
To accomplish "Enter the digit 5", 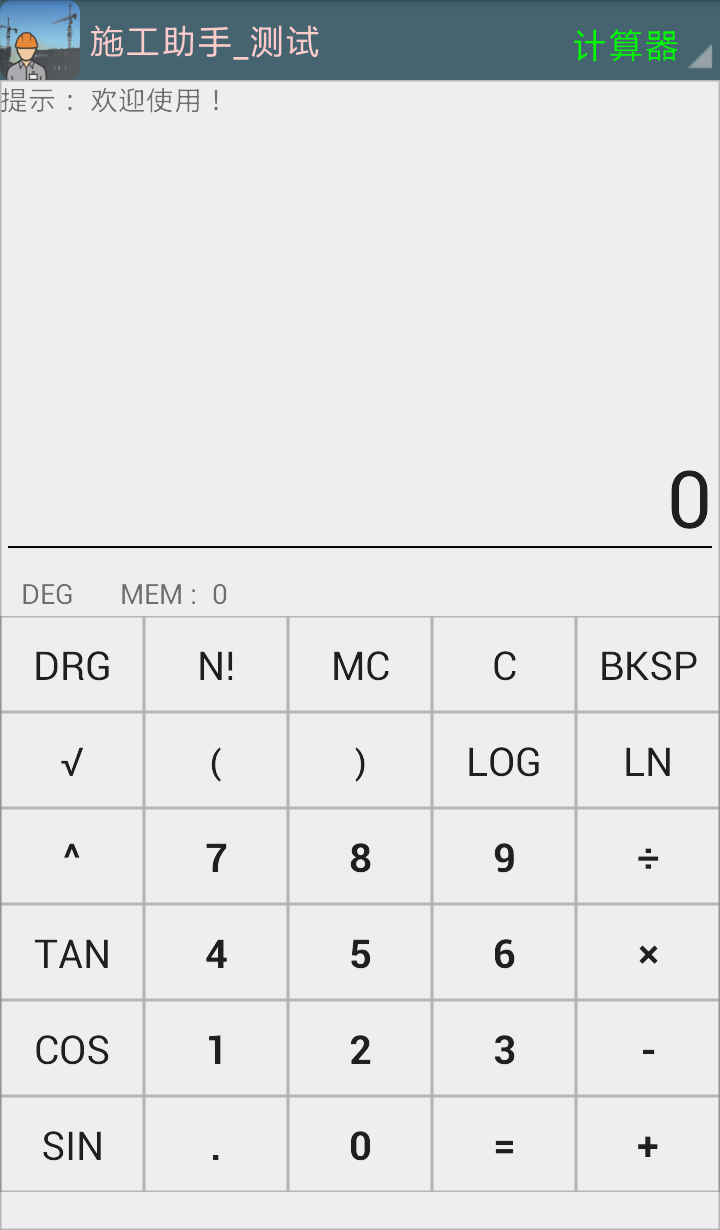I will tap(360, 954).
